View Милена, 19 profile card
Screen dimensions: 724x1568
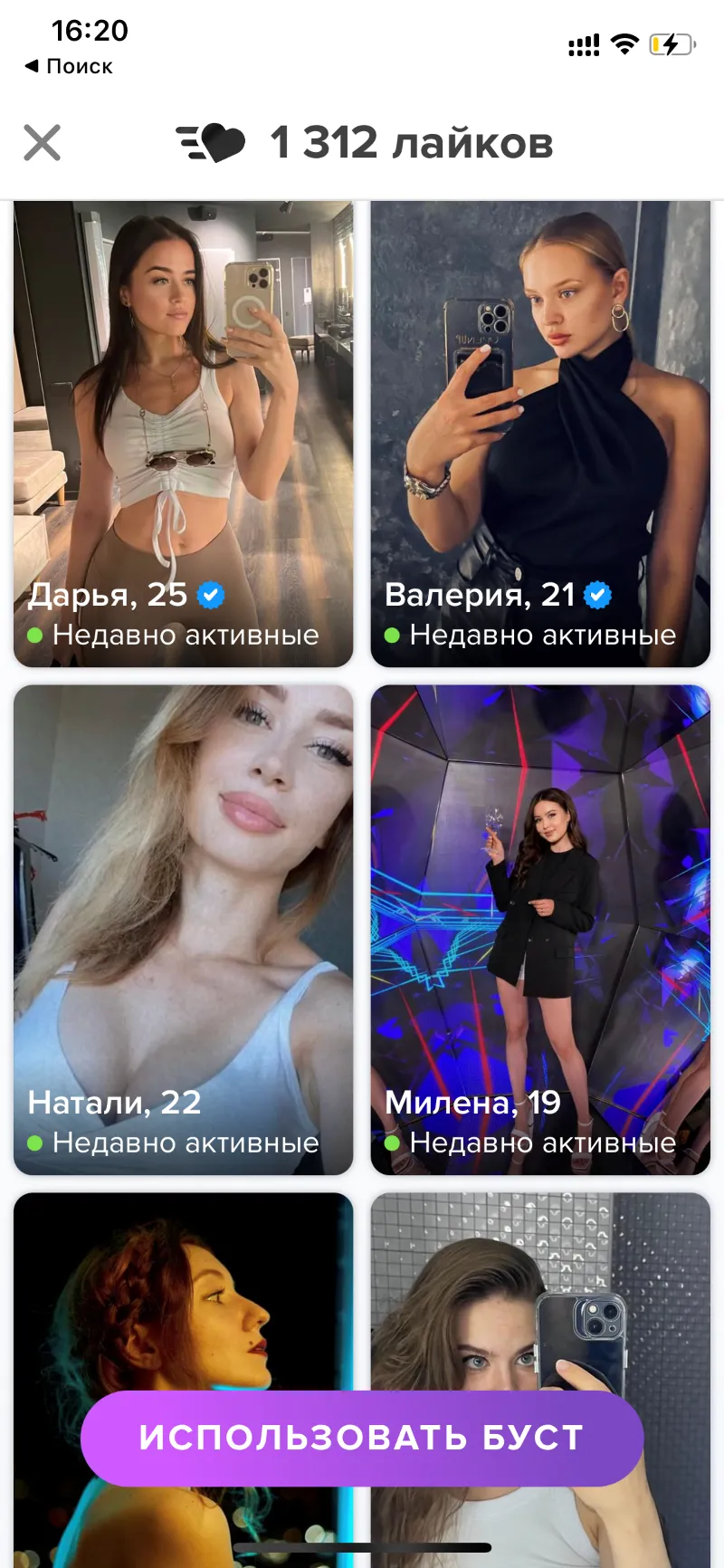pyautogui.click(x=540, y=930)
